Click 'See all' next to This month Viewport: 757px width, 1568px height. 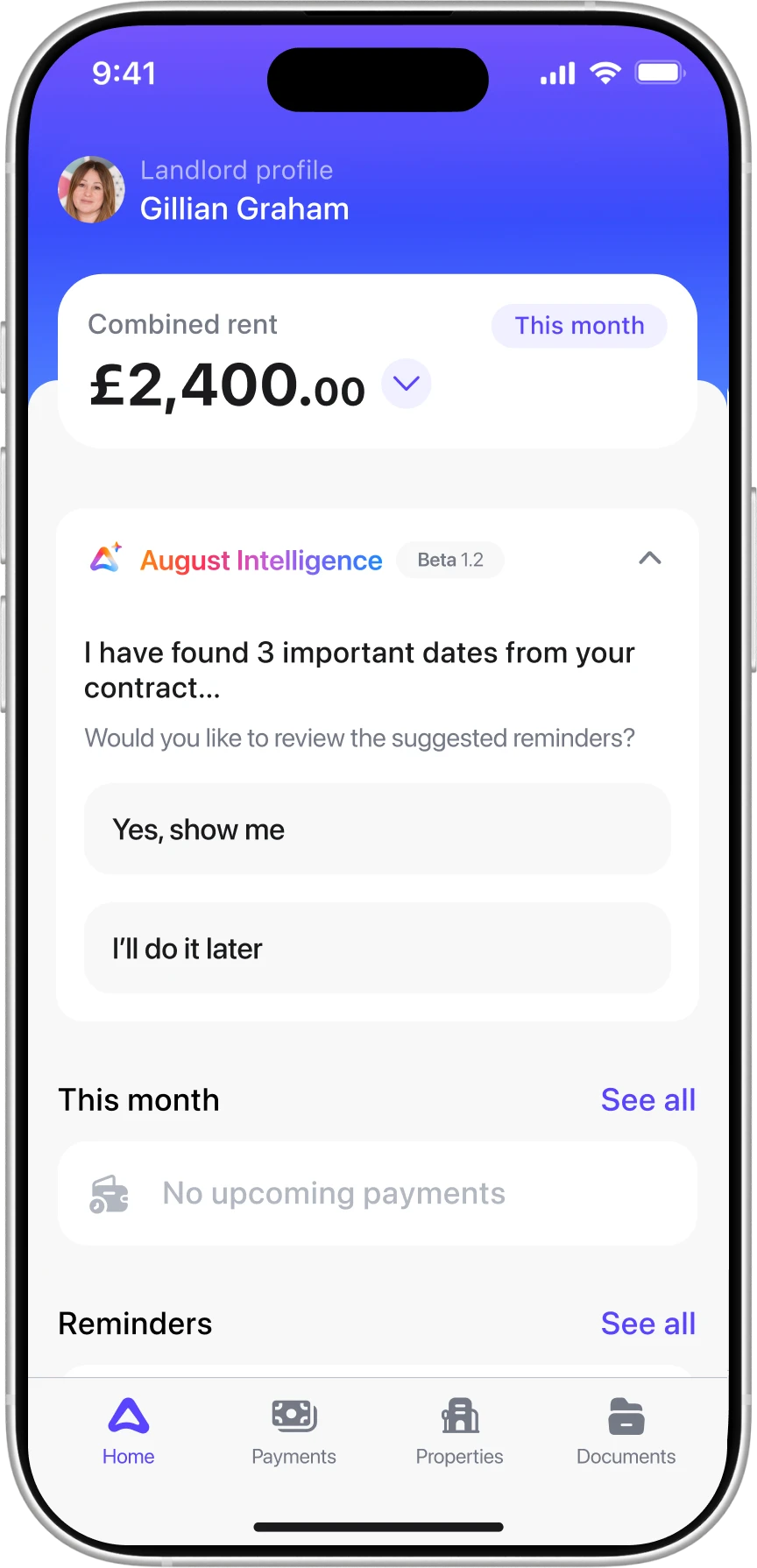(648, 1099)
